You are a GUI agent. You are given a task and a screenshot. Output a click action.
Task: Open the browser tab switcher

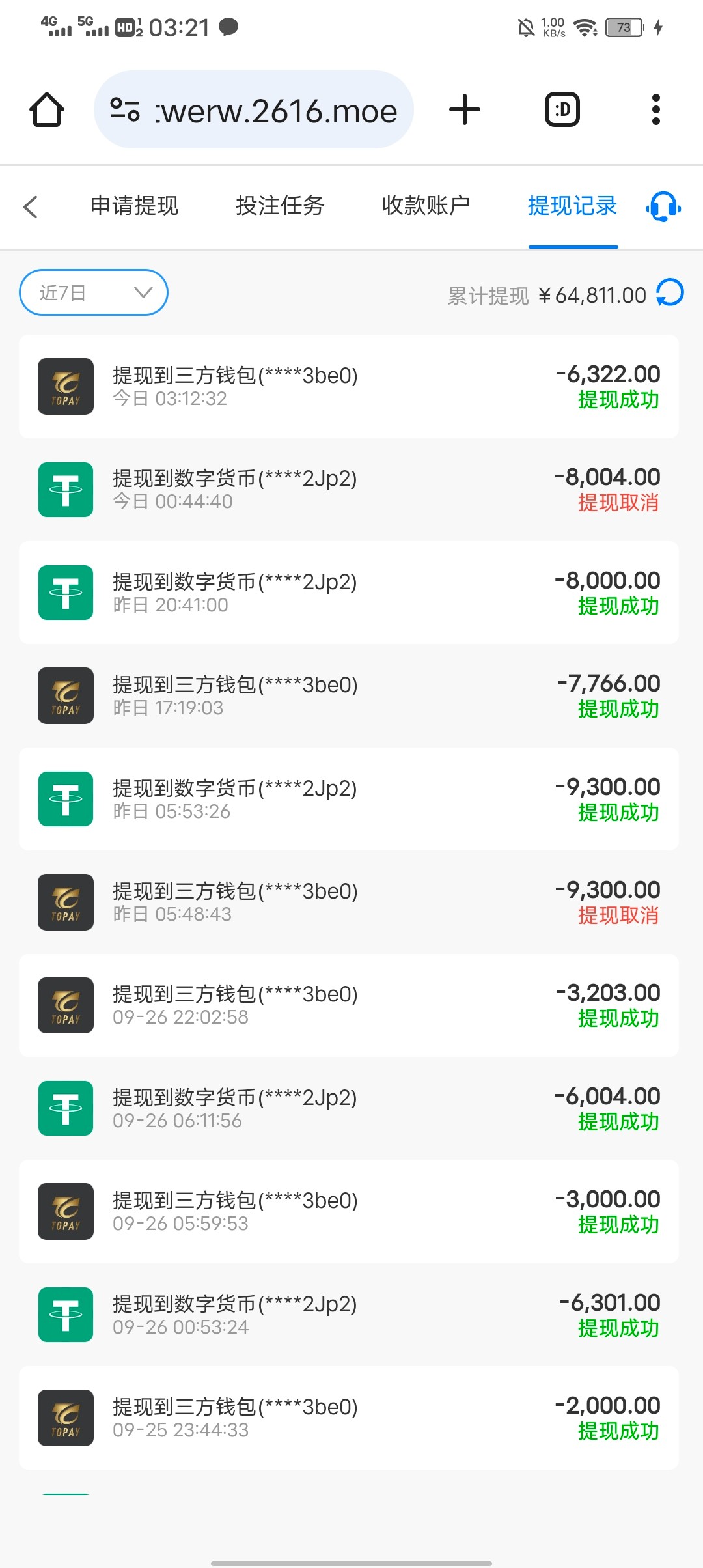click(562, 109)
